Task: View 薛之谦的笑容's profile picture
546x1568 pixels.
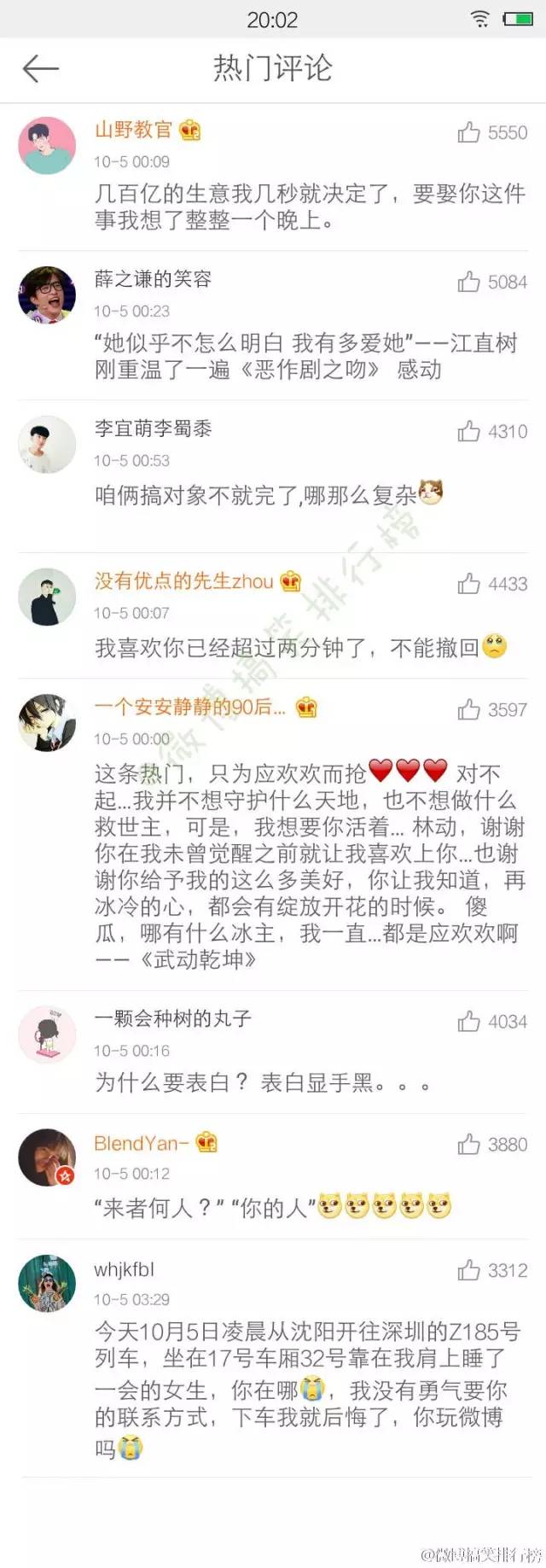Action: pos(47,295)
